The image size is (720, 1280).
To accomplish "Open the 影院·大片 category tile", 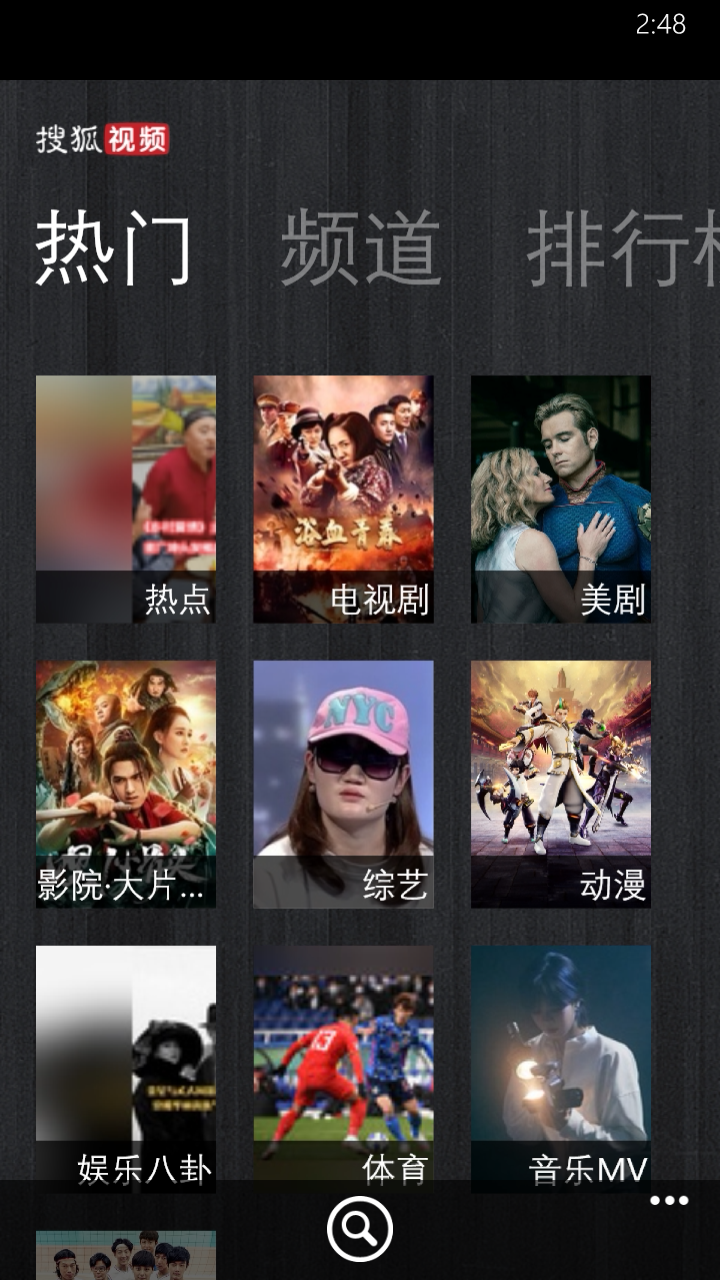I will coord(126,784).
